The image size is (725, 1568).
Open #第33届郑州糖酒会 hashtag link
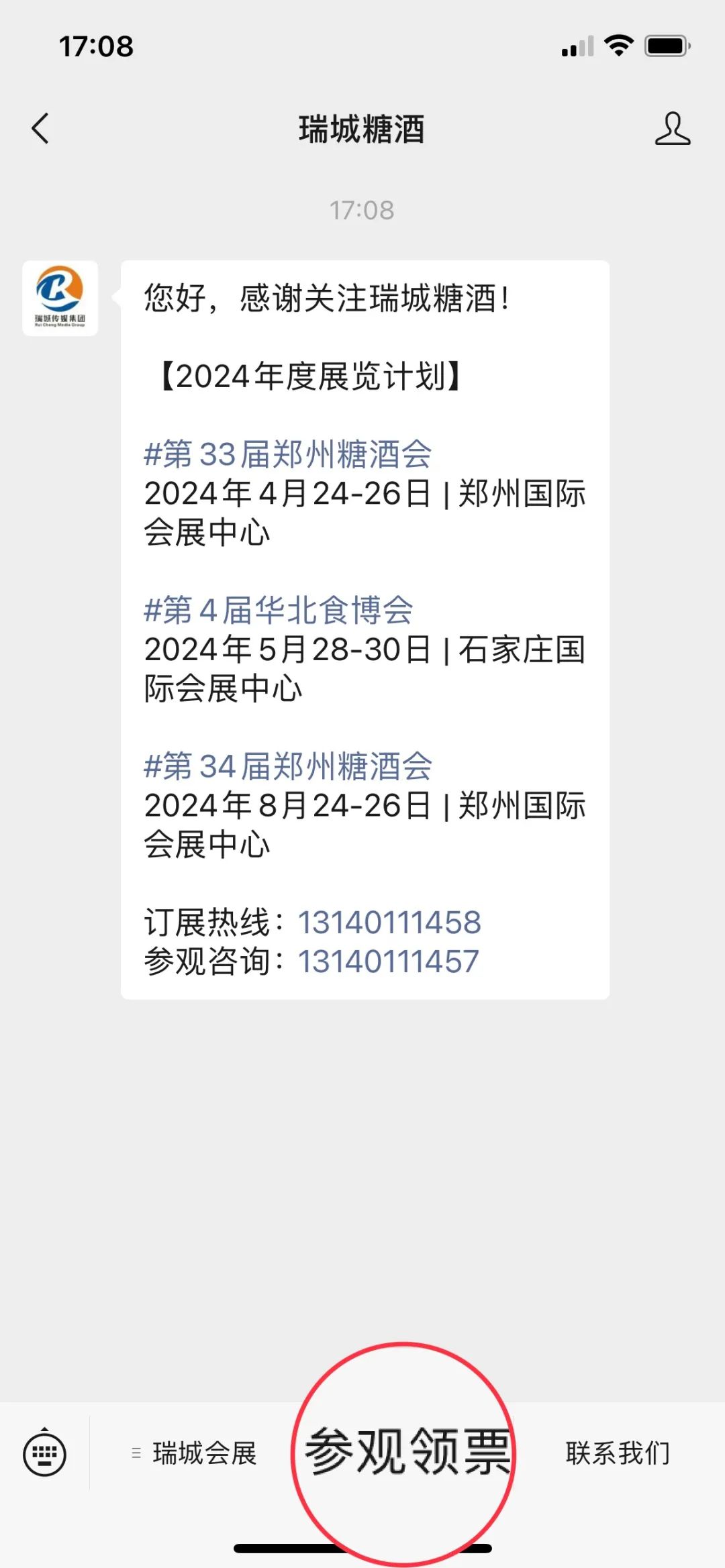point(288,454)
